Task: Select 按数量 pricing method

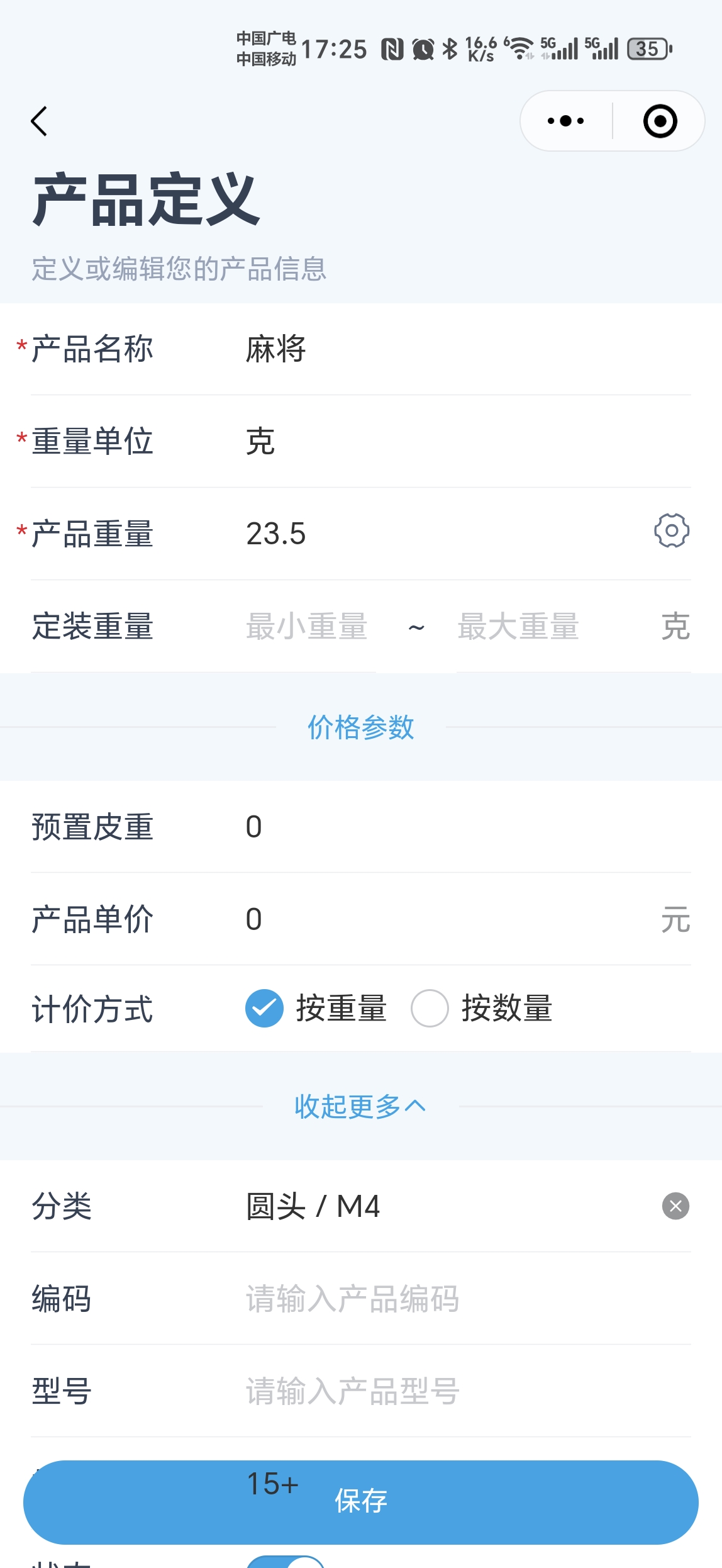Action: click(x=482, y=1009)
